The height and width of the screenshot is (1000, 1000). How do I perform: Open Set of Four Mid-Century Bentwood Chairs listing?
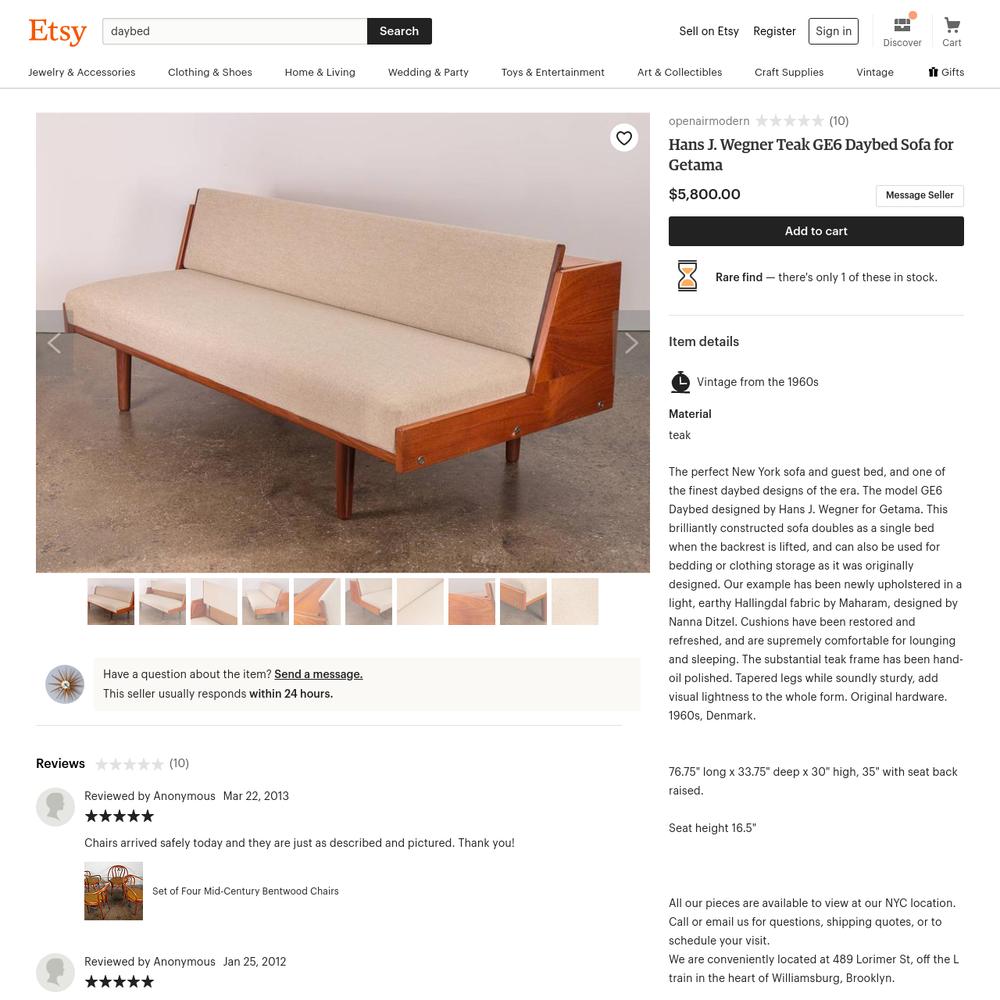click(x=245, y=891)
